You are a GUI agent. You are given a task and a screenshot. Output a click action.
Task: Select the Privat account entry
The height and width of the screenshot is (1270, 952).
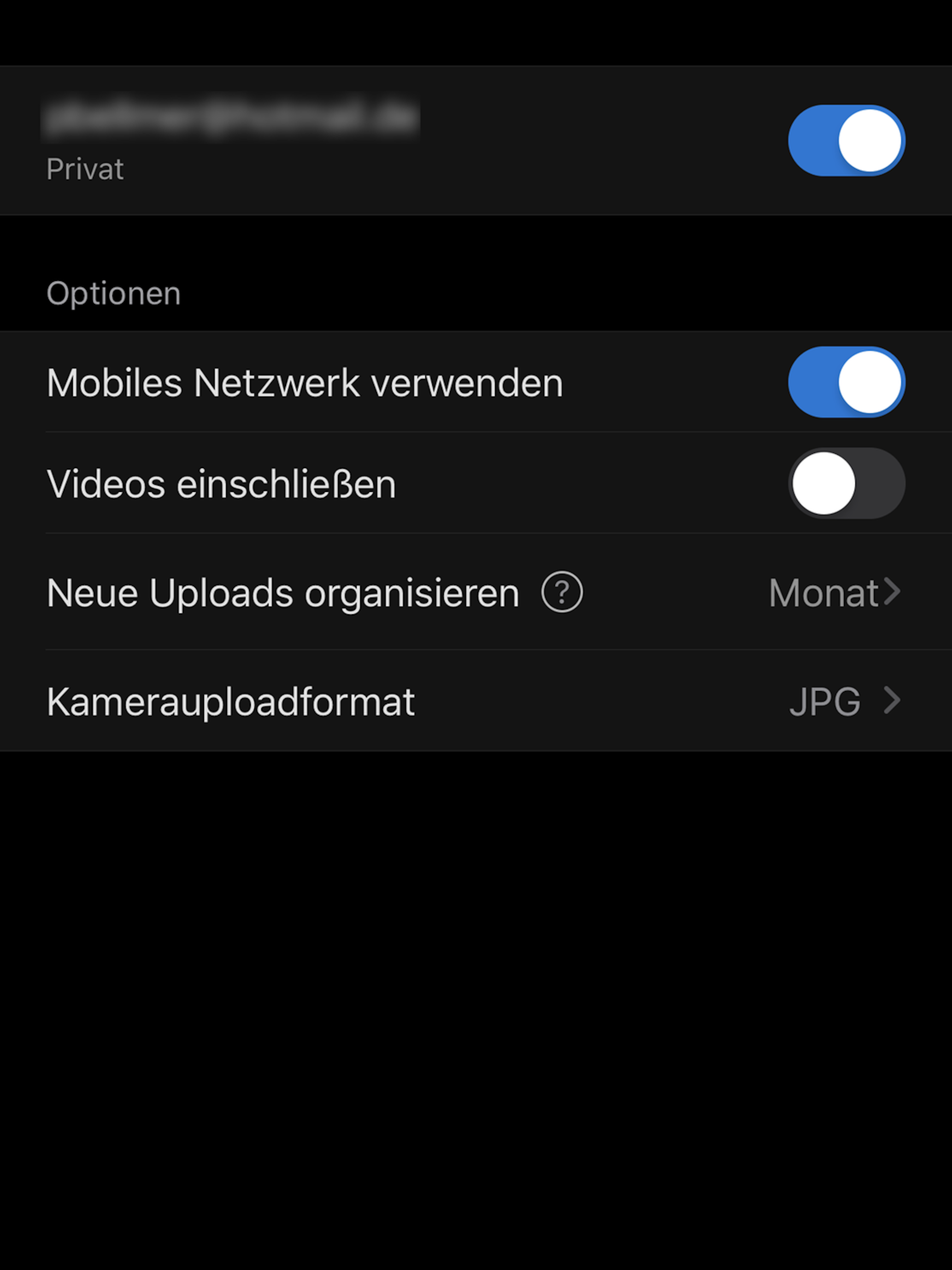pos(85,169)
